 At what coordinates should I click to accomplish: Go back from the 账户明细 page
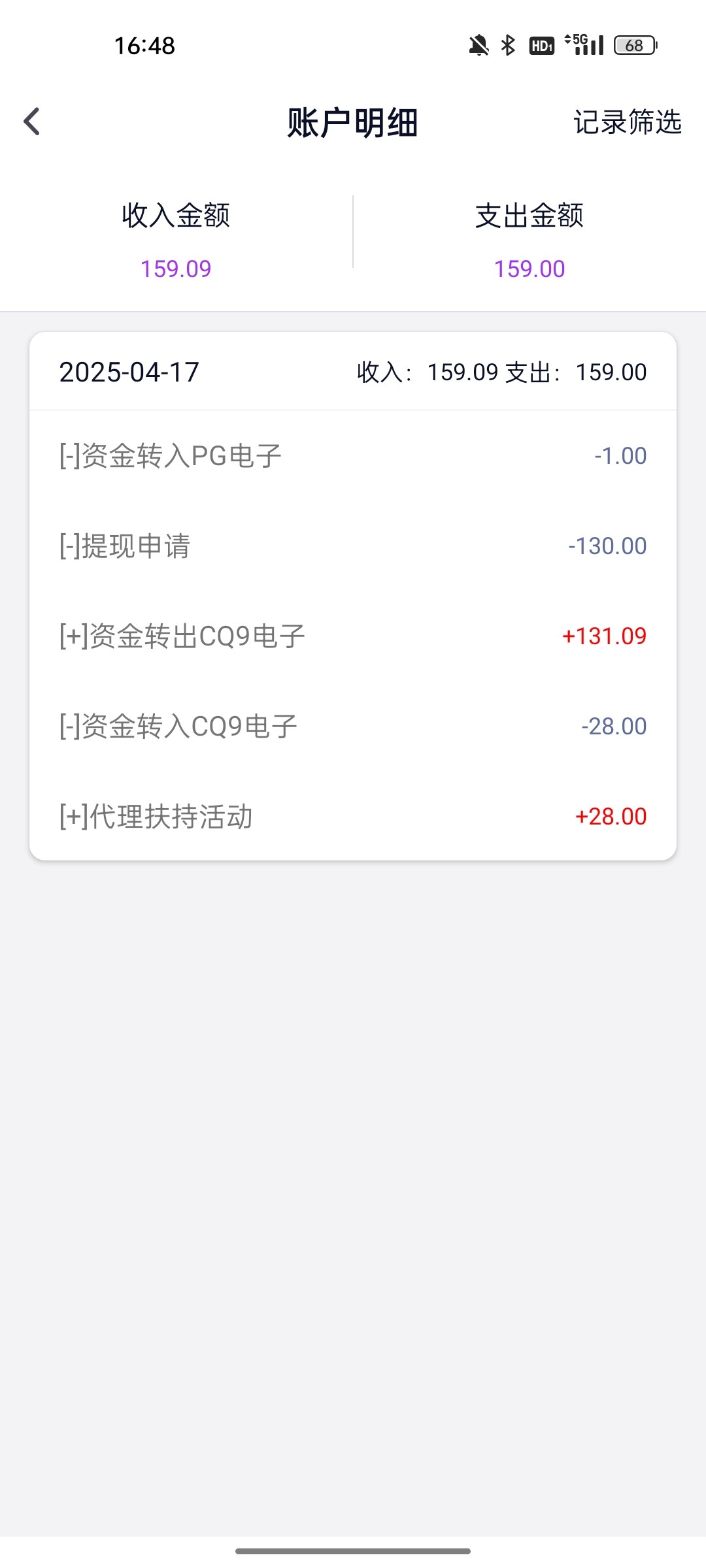(31, 122)
